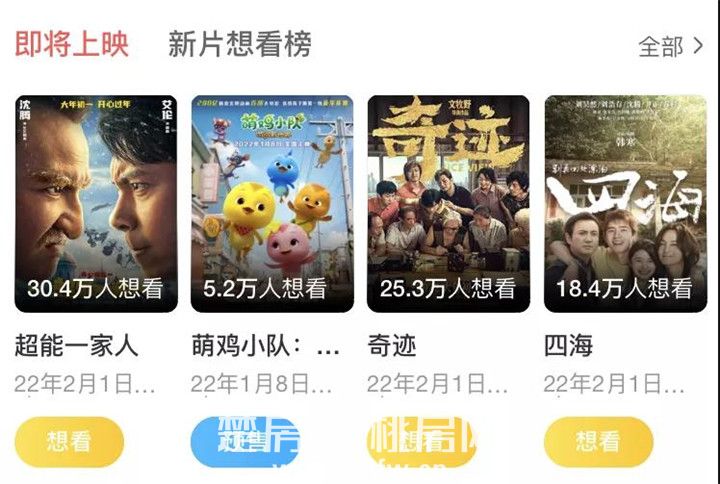
Task: Tap the 想看 button under 奇迹
Action: 420,441
